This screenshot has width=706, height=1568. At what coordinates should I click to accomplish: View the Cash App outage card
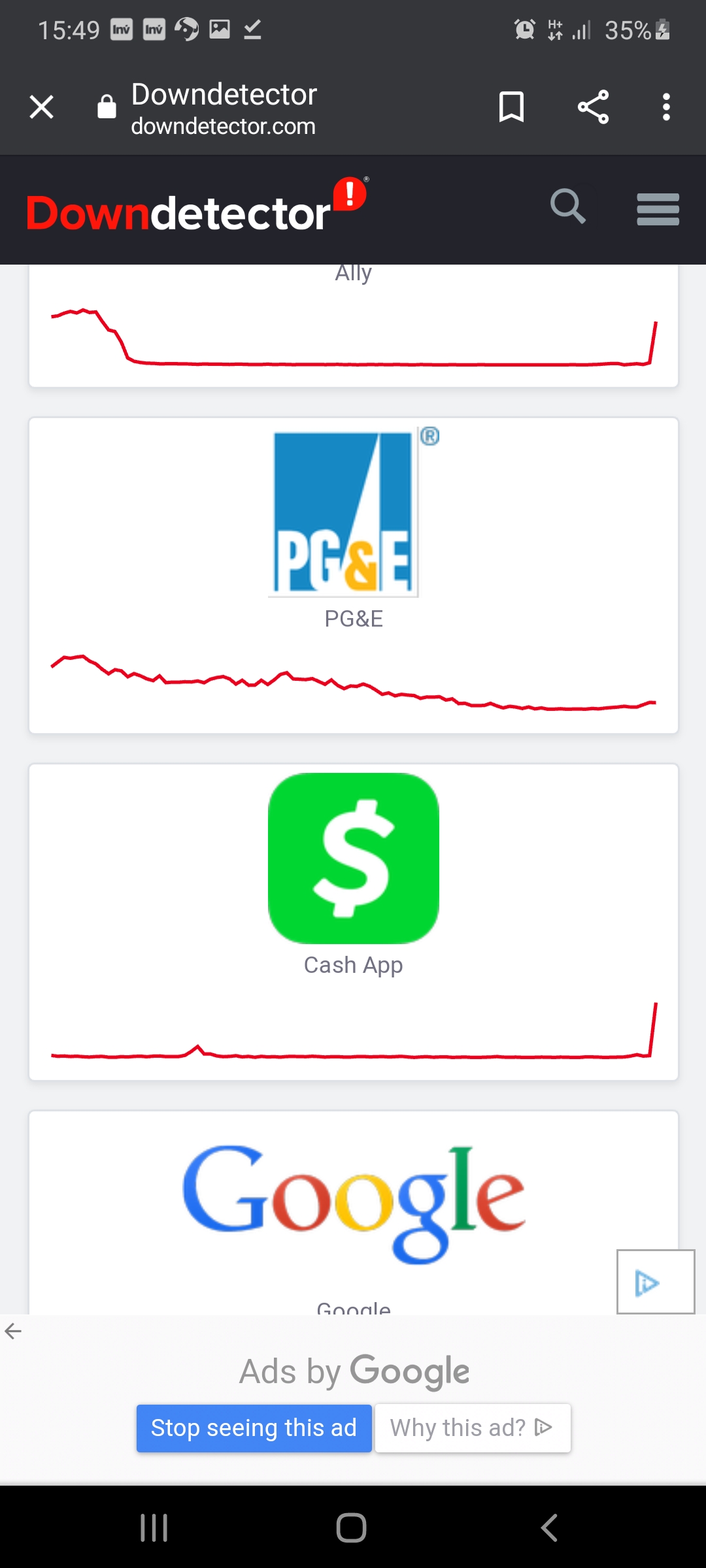click(x=354, y=922)
